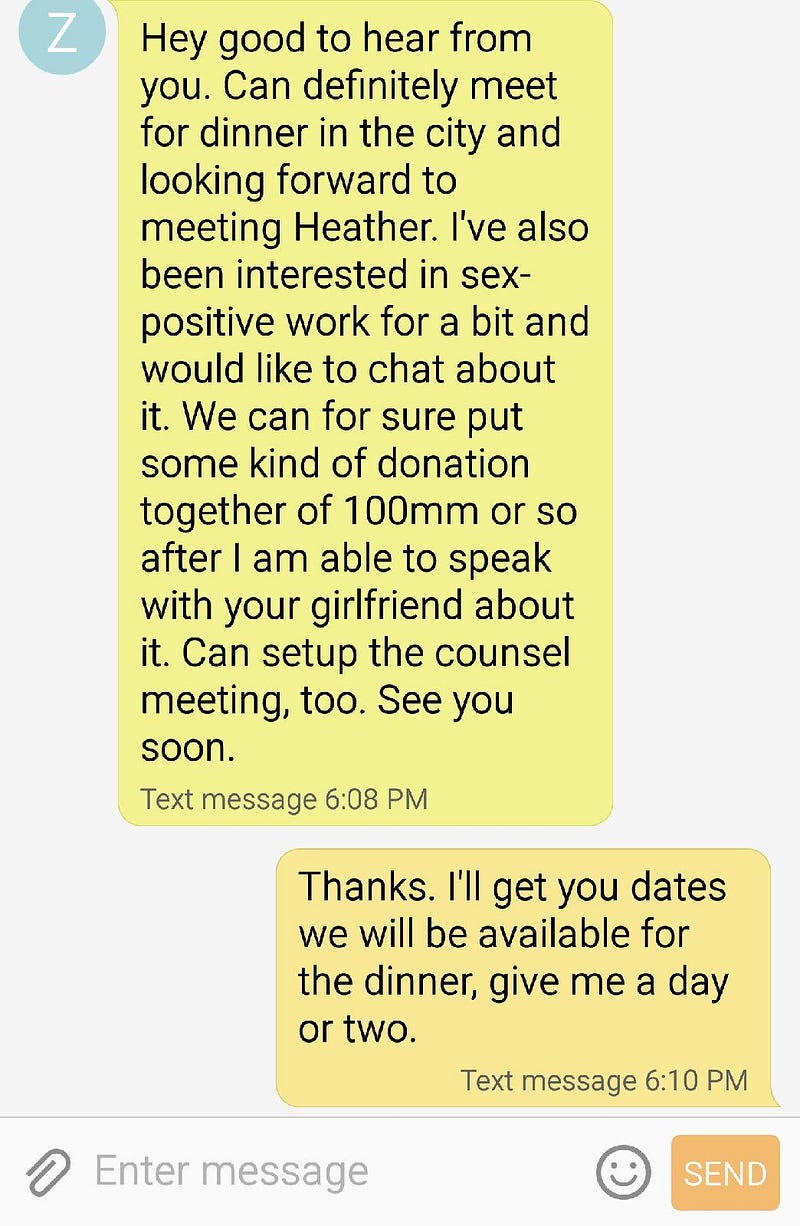Tap the SEND button

pyautogui.click(x=725, y=1172)
